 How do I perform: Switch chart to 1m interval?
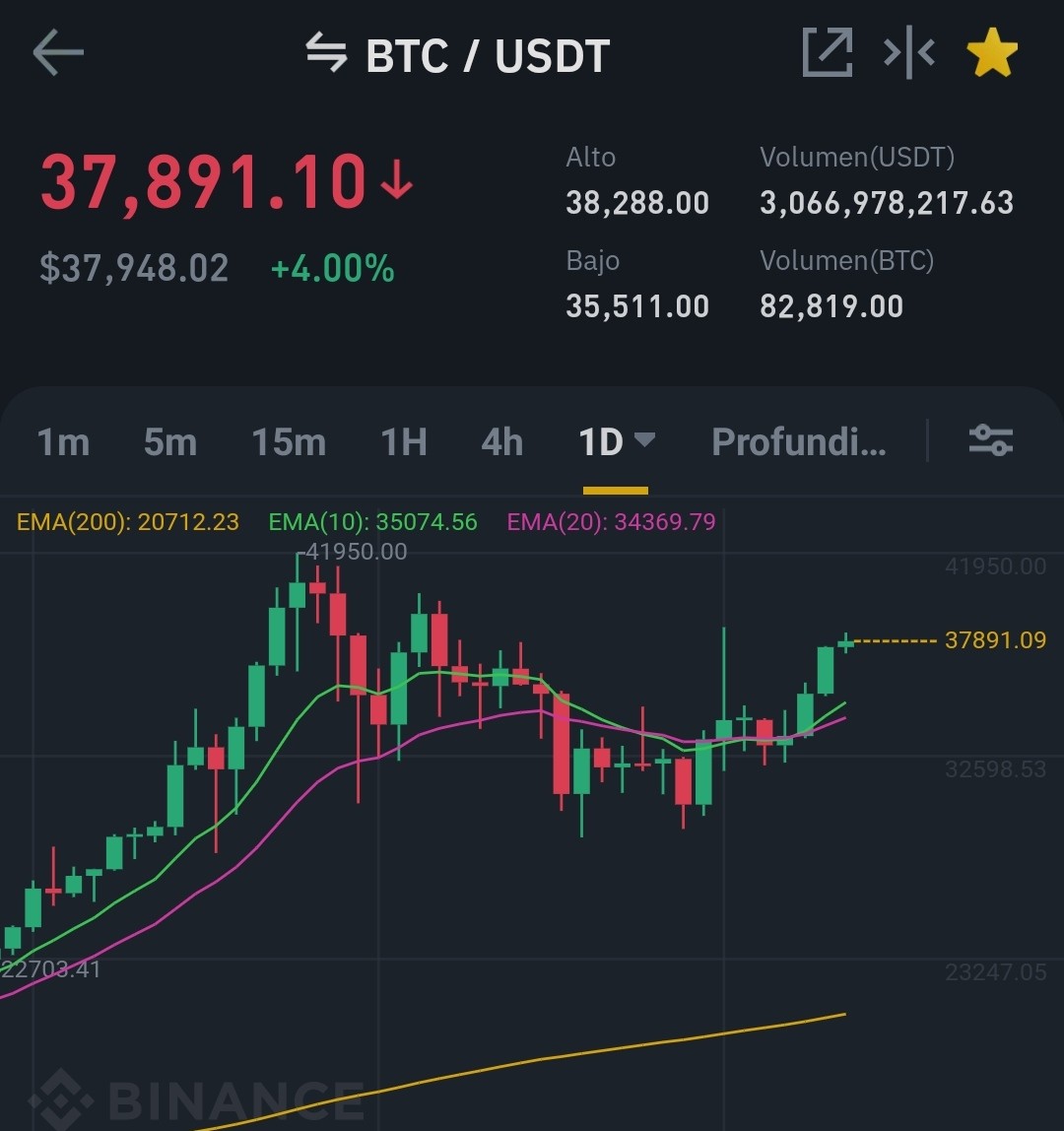click(63, 442)
